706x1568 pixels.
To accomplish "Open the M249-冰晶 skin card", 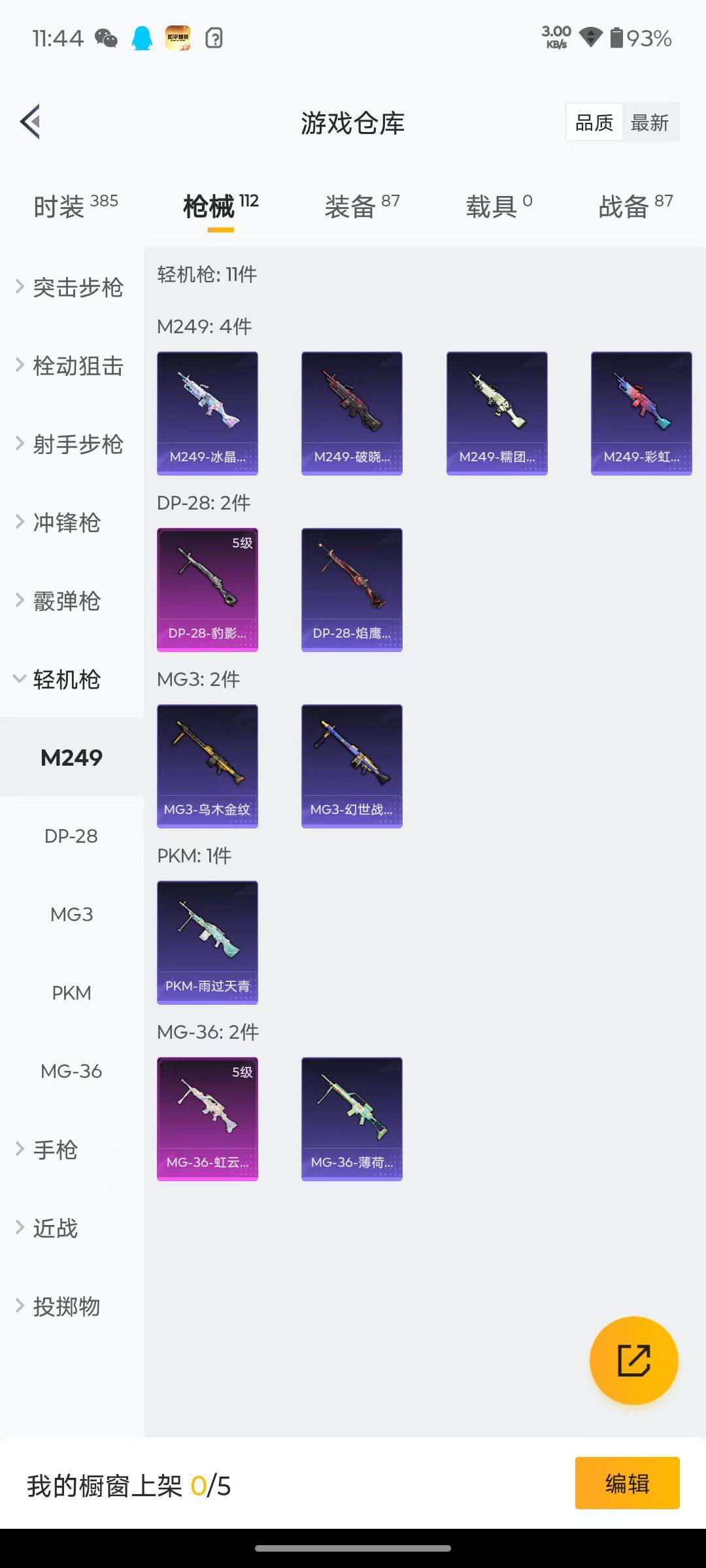I will [x=207, y=413].
